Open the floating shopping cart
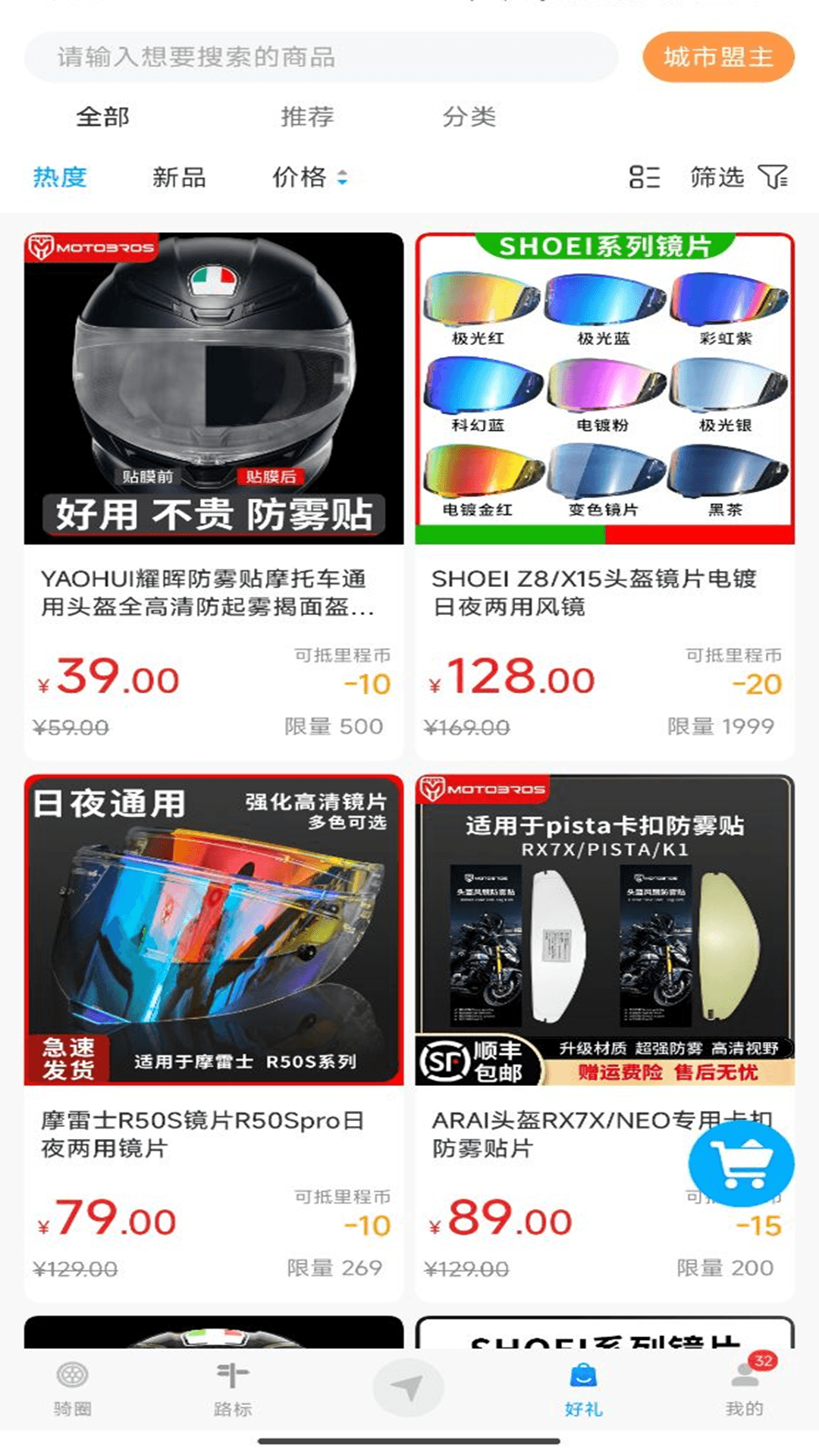819x1456 pixels. coord(741,1164)
